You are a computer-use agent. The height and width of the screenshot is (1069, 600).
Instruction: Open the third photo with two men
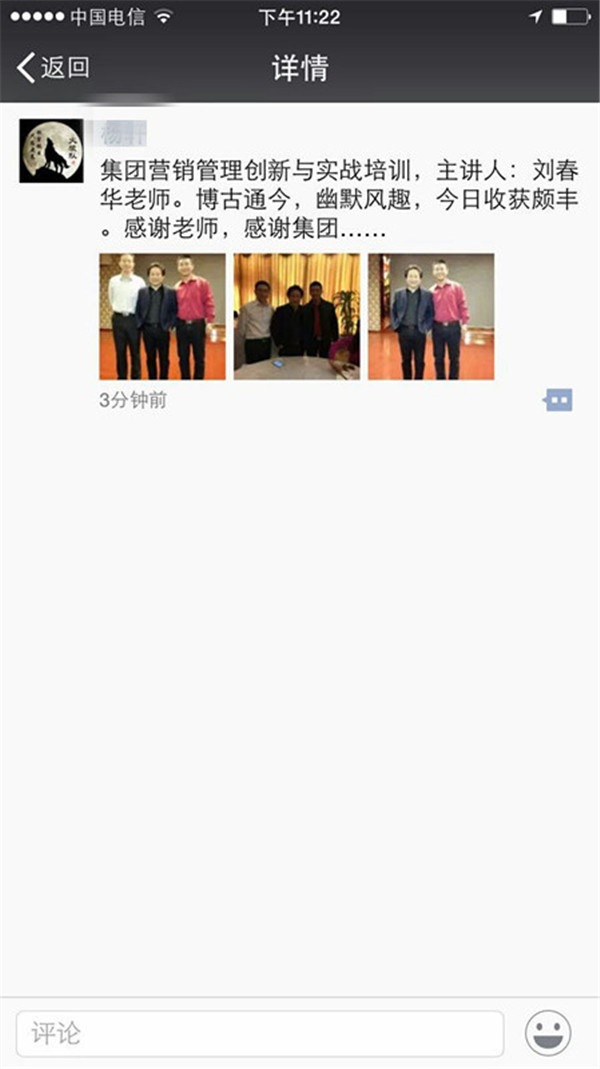tap(431, 317)
